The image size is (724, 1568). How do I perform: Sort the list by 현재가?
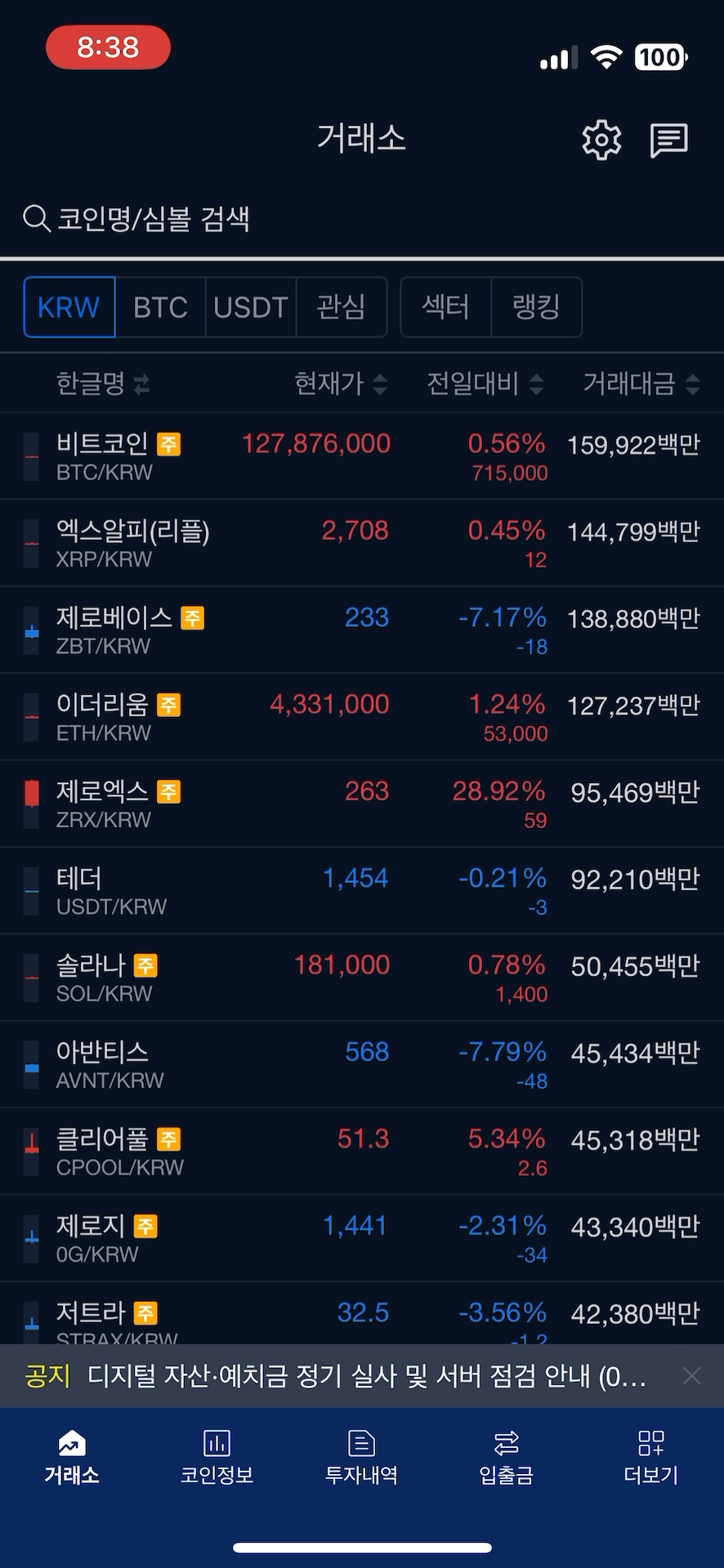click(x=340, y=383)
